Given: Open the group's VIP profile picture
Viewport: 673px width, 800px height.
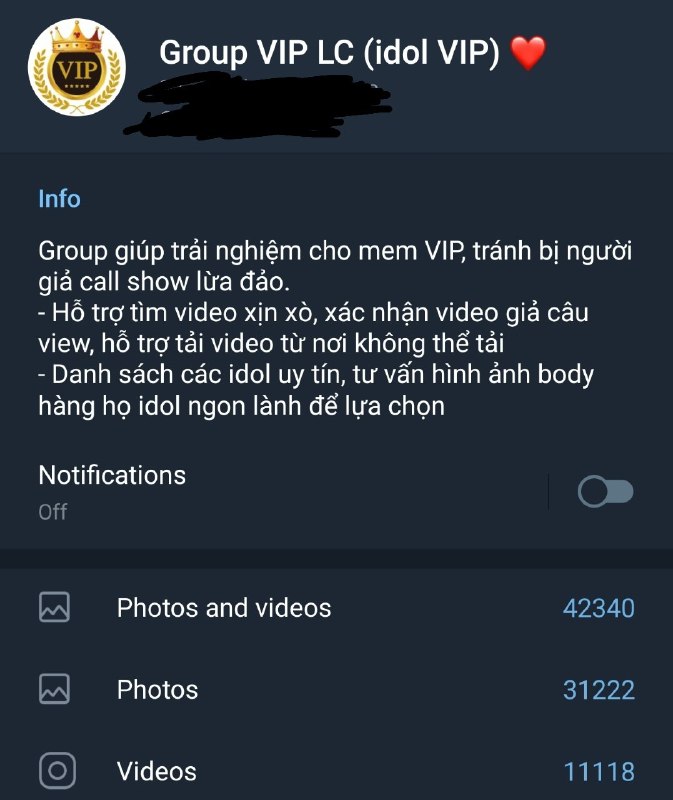Looking at the screenshot, I should (x=76, y=68).
